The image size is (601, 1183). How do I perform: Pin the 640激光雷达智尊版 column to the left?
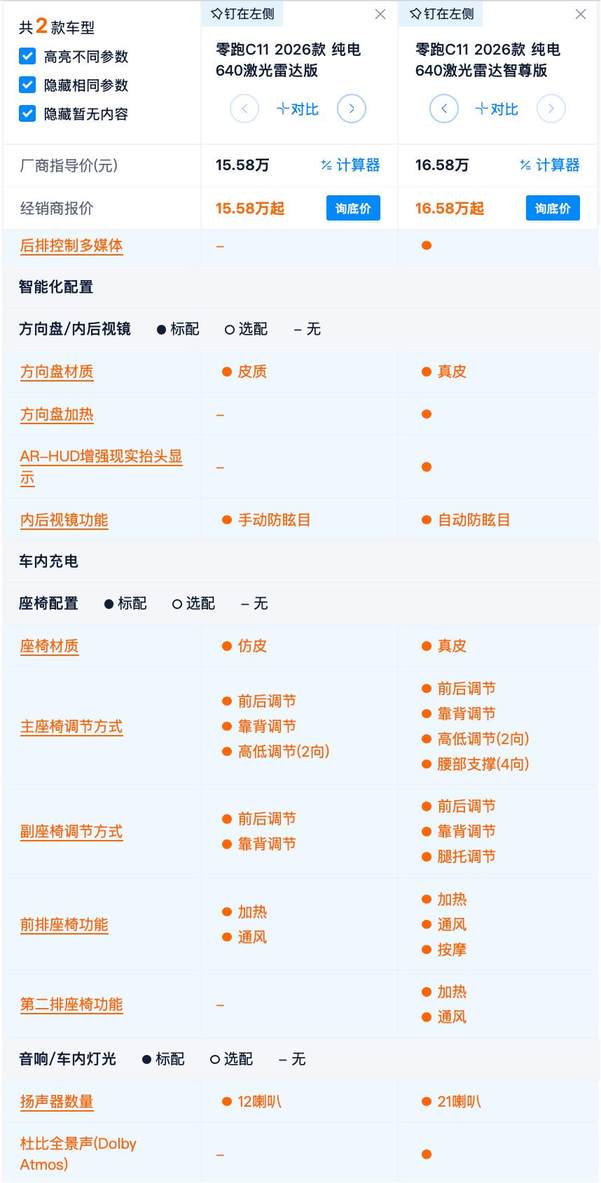pos(443,14)
